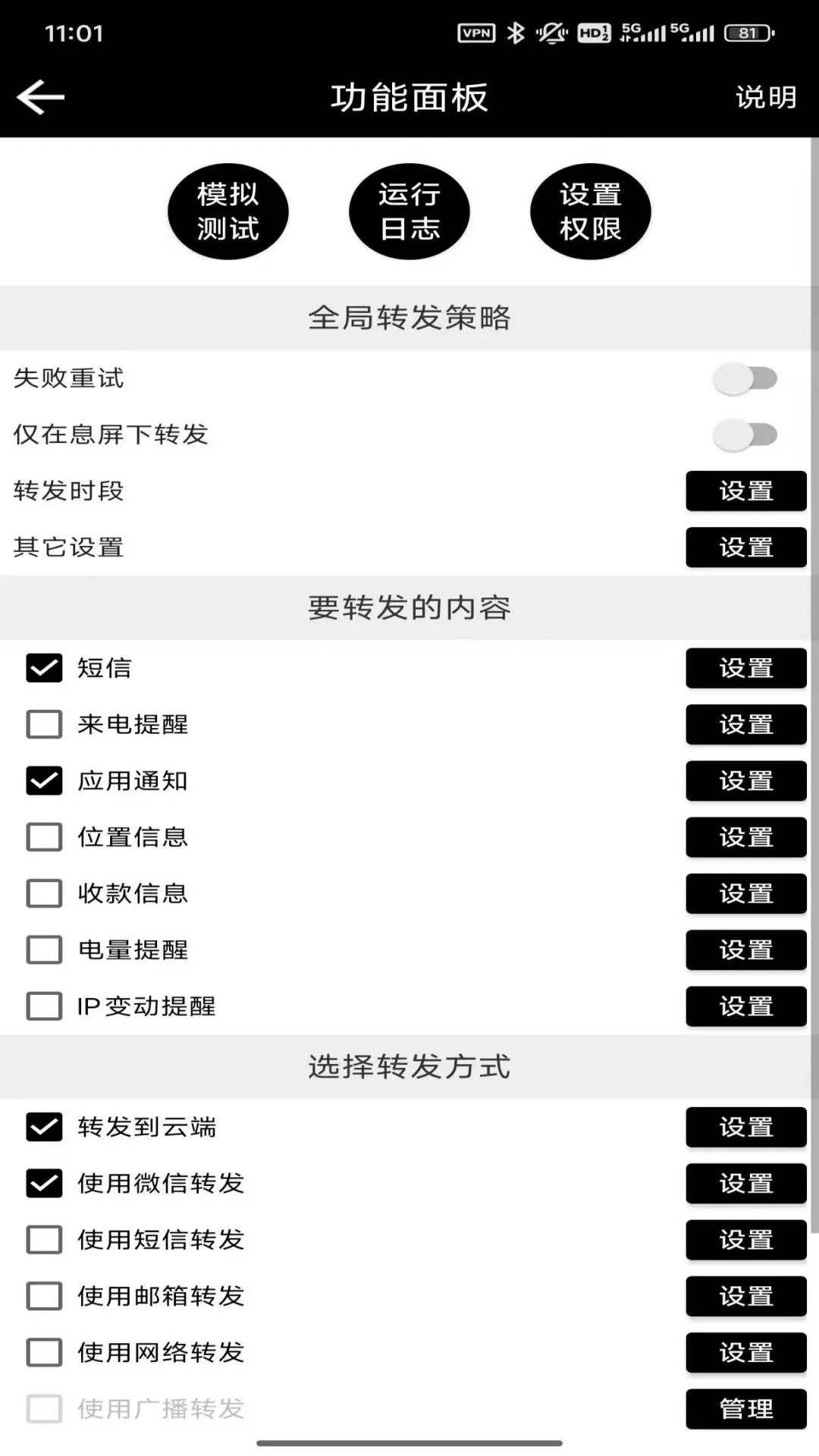Image resolution: width=819 pixels, height=1456 pixels.
Task: Tap the Bluetooth icon in the status bar
Action: (x=515, y=33)
